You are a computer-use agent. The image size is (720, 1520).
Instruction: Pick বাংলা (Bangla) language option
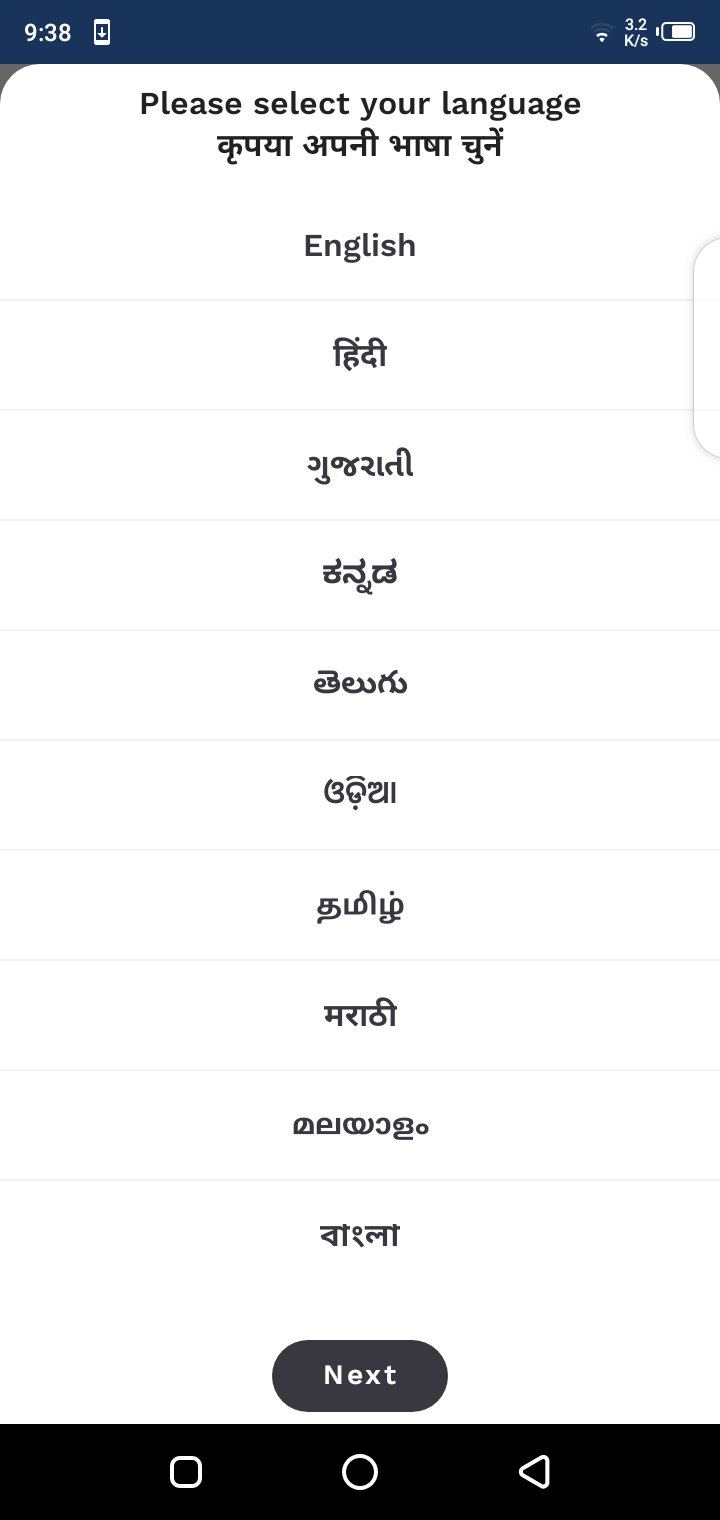[360, 1236]
